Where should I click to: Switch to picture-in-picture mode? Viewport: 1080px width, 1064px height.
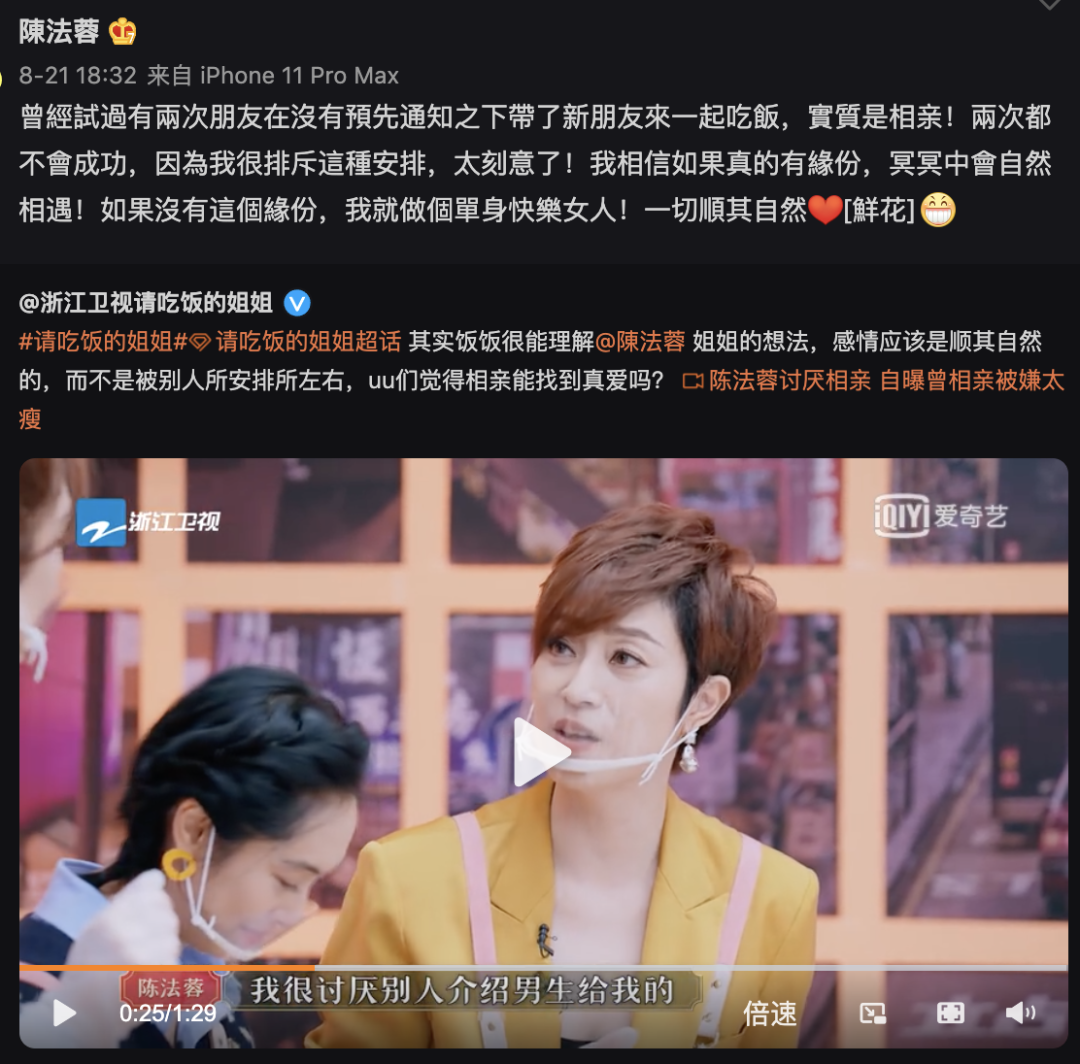pyautogui.click(x=873, y=1013)
